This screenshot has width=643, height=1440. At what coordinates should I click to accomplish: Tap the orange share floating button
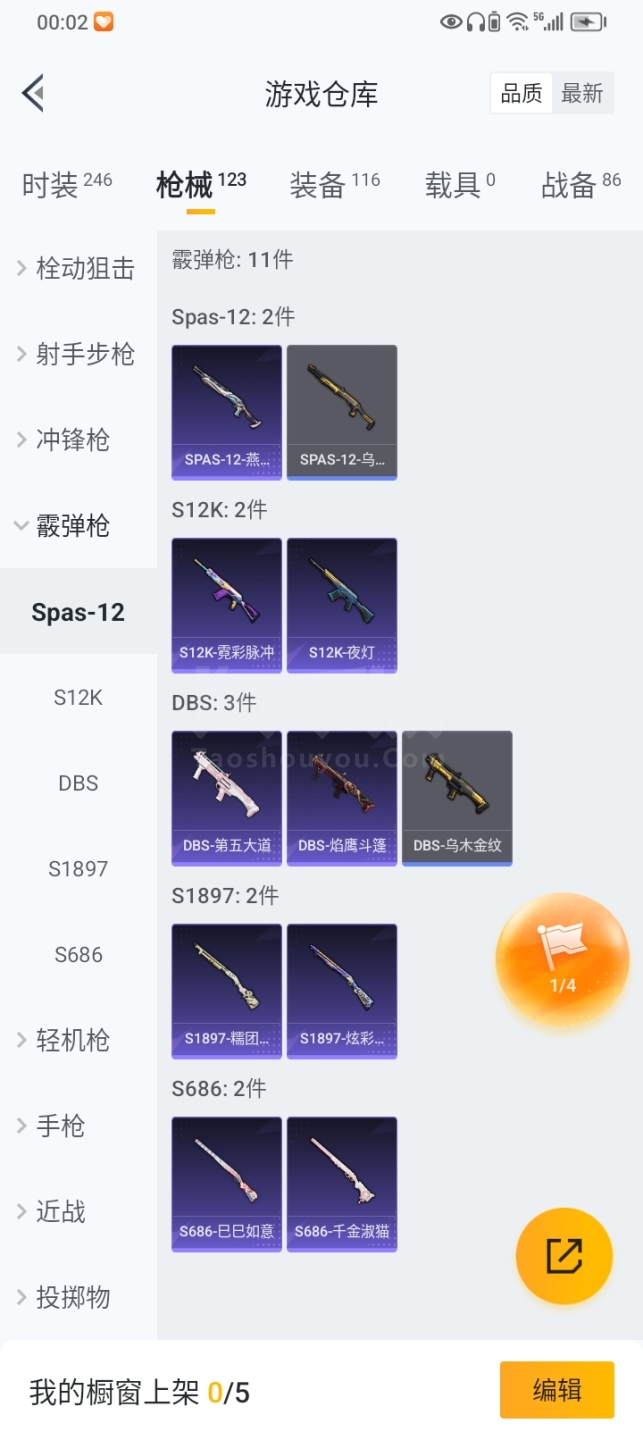[x=564, y=1256]
